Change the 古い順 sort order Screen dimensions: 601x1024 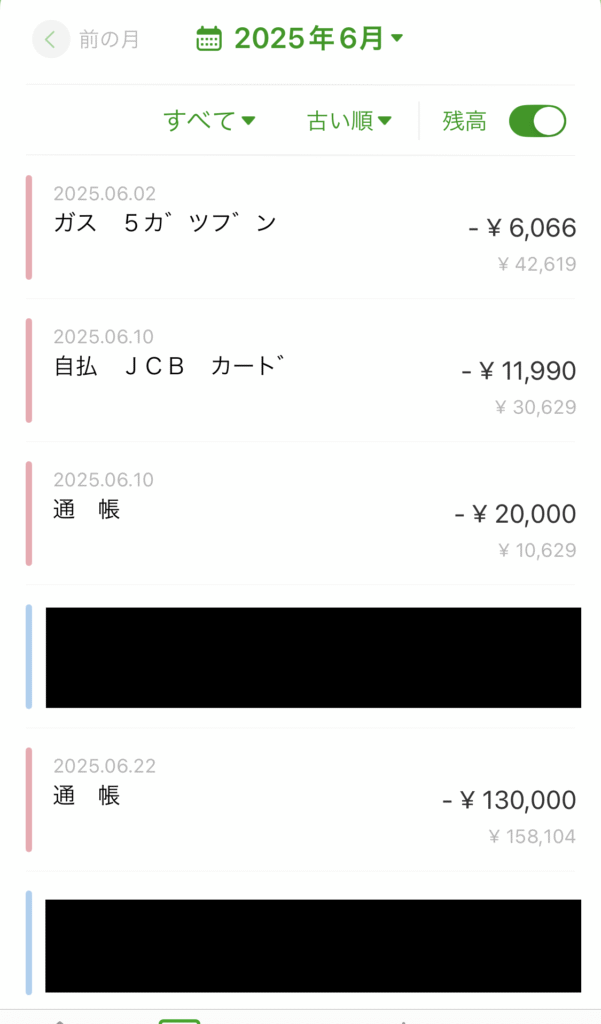click(349, 121)
